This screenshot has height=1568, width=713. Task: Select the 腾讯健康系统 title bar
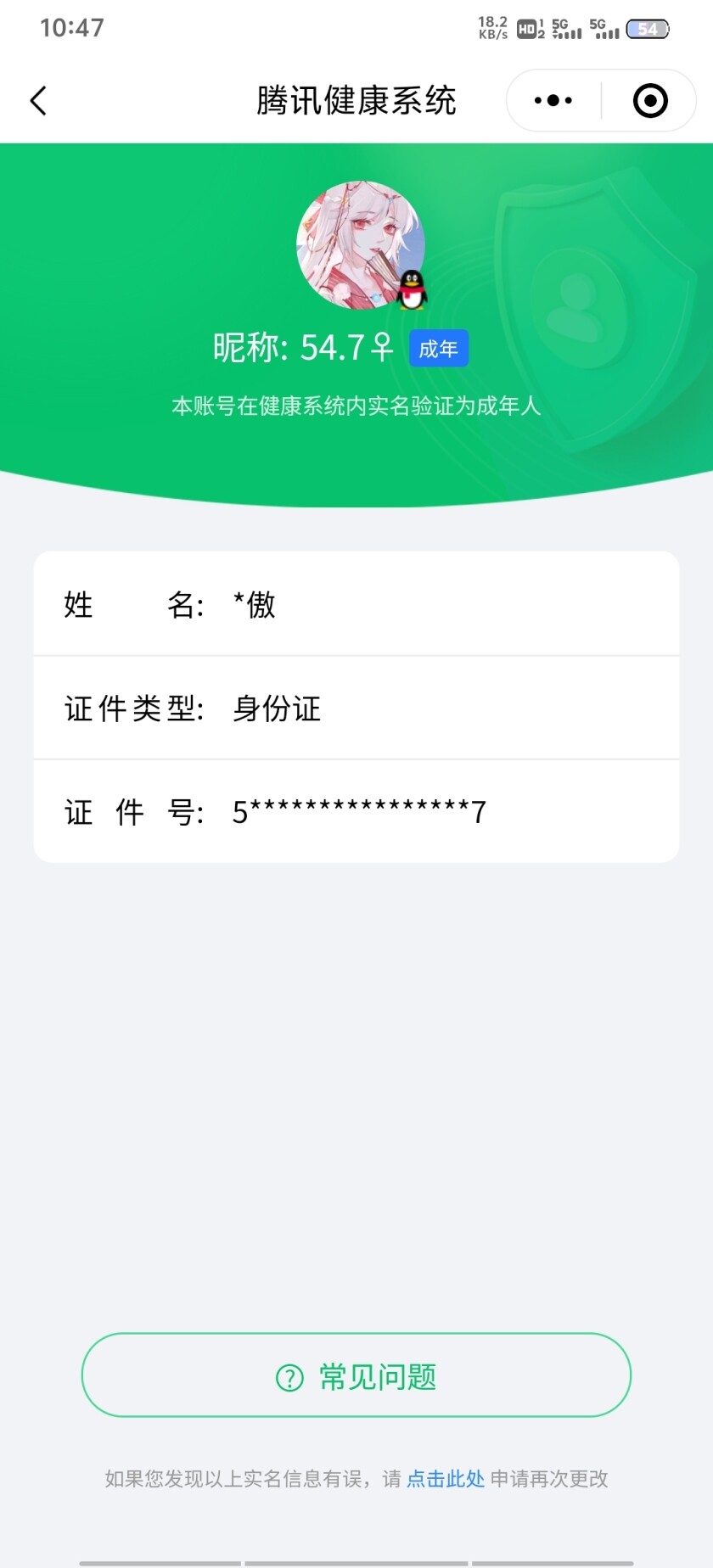(356, 100)
